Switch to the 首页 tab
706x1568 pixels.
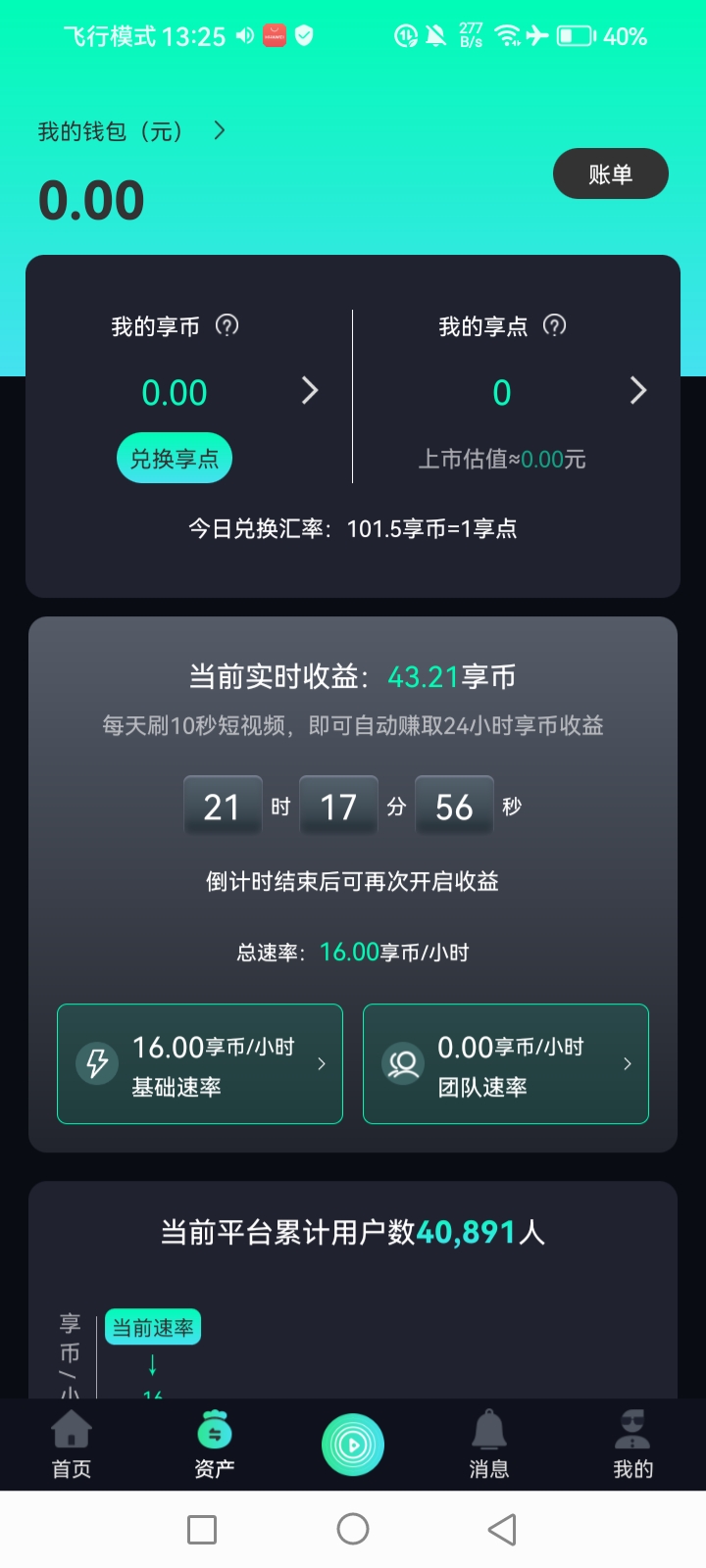72,1445
